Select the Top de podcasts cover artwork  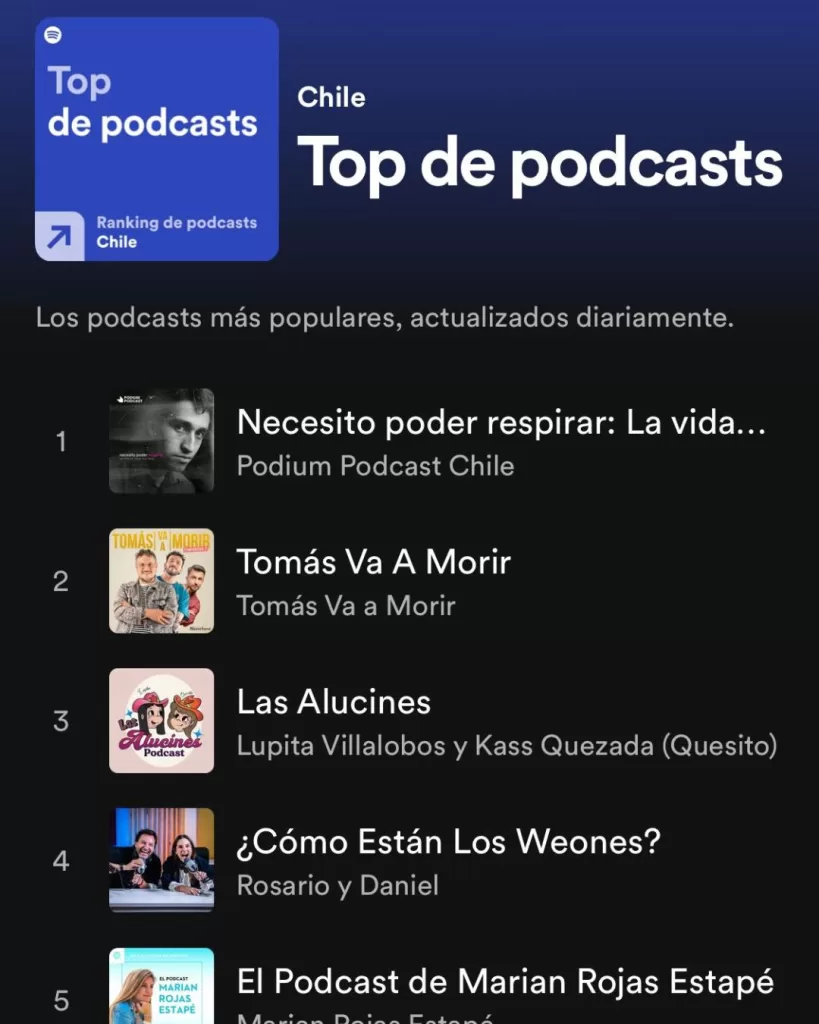pos(155,140)
